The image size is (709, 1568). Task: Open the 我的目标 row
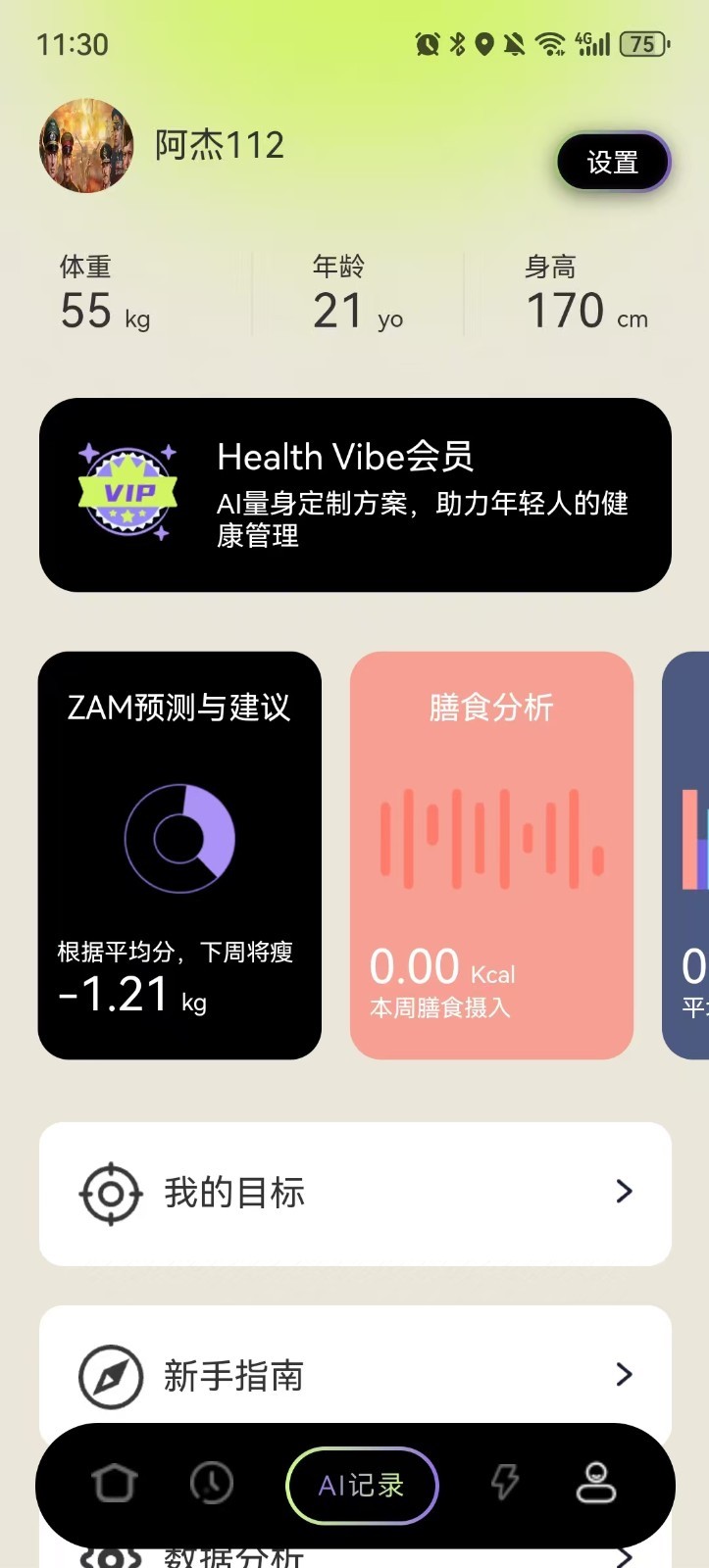(x=355, y=1193)
